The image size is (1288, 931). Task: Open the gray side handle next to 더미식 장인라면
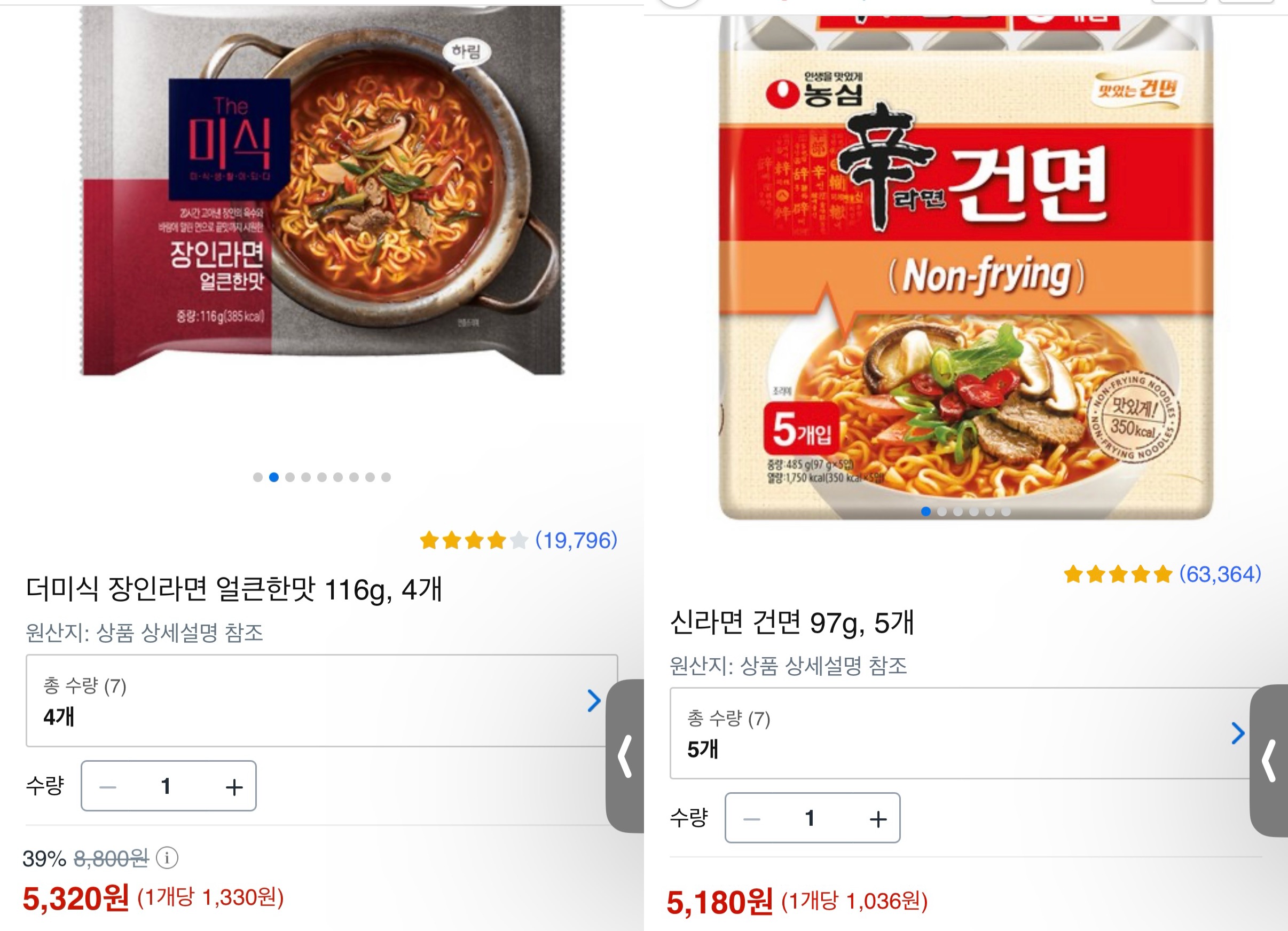pos(625,756)
